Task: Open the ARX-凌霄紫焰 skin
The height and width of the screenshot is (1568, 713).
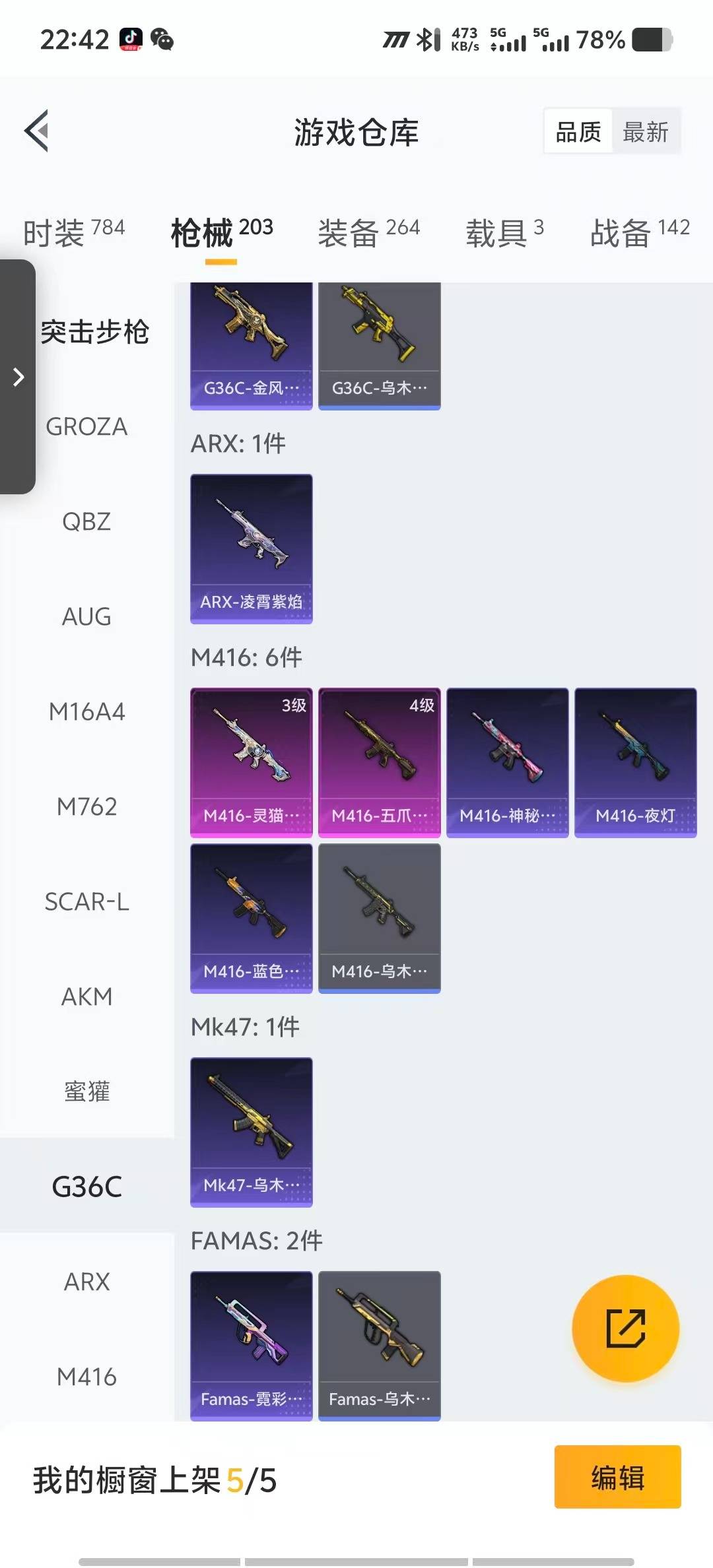Action: 251,548
